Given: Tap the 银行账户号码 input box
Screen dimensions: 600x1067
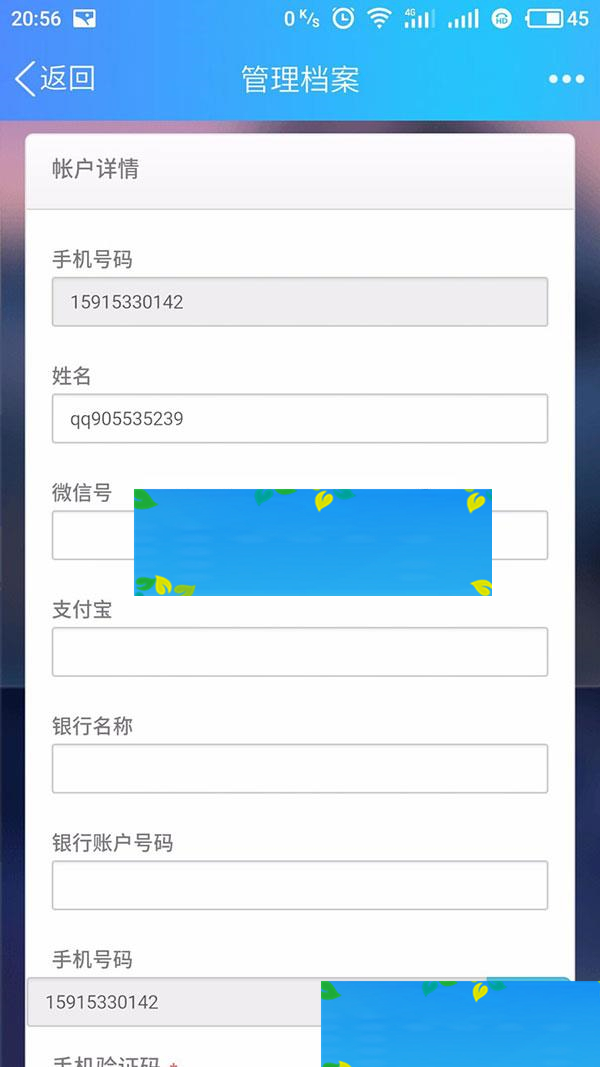Looking at the screenshot, I should [x=299, y=885].
